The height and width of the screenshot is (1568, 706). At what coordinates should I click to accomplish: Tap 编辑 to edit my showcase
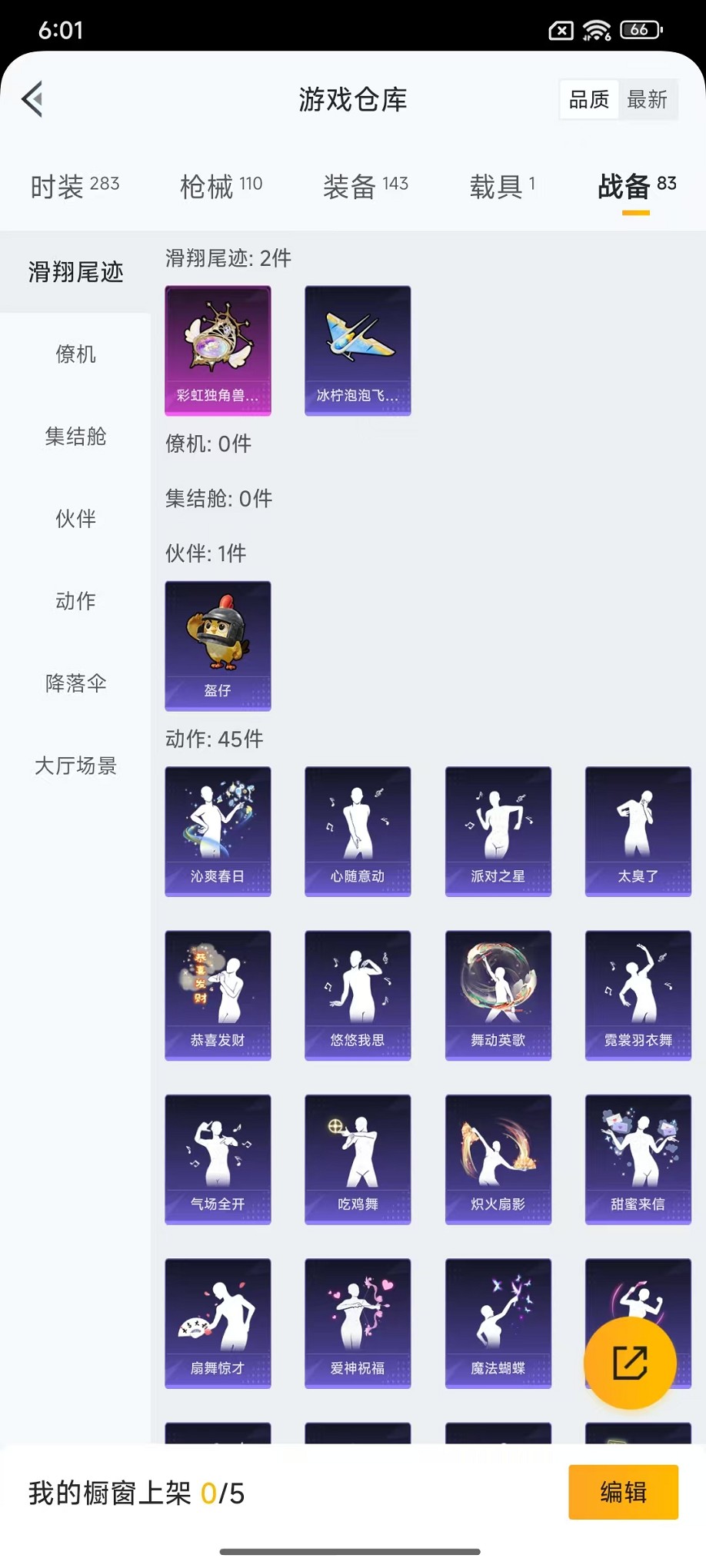tap(623, 1492)
